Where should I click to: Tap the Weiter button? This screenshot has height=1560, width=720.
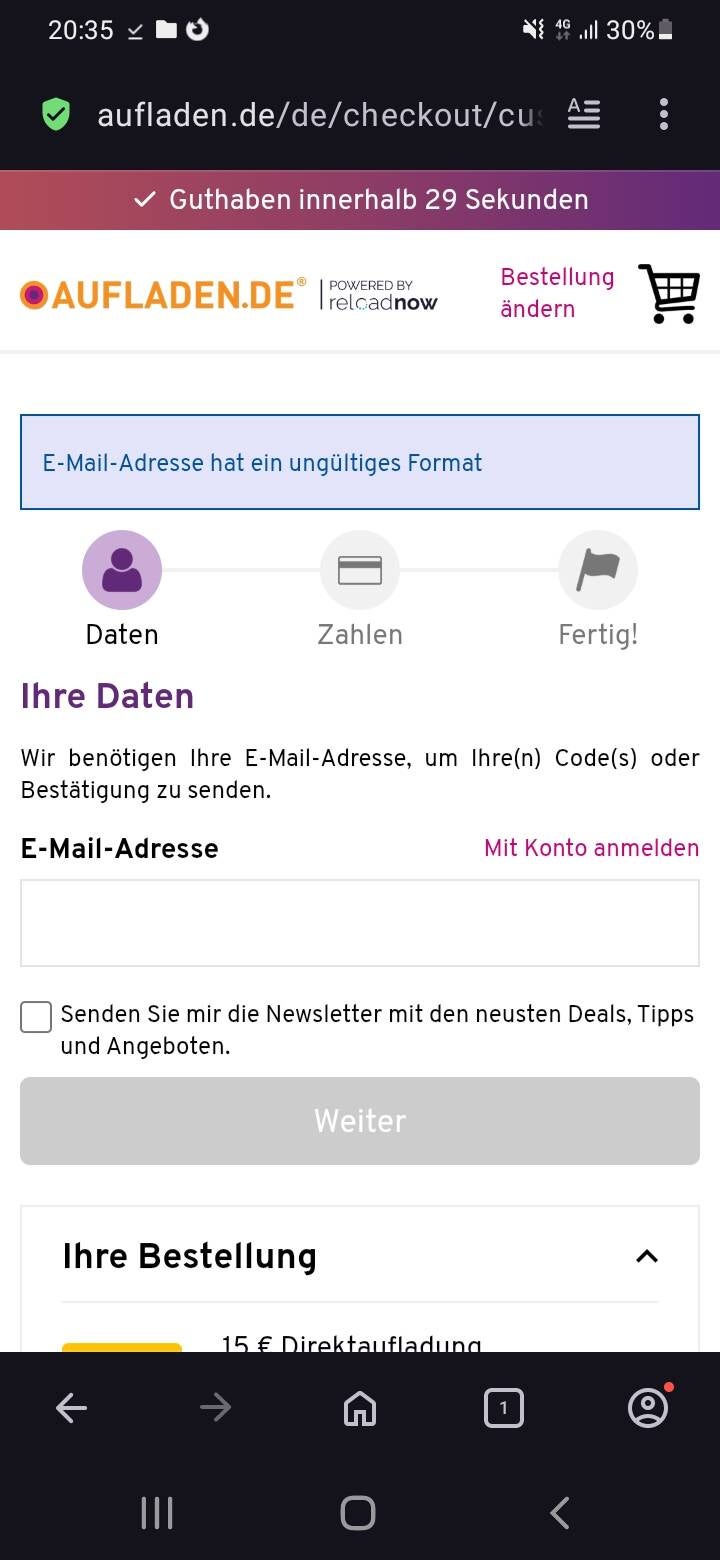tap(360, 1121)
